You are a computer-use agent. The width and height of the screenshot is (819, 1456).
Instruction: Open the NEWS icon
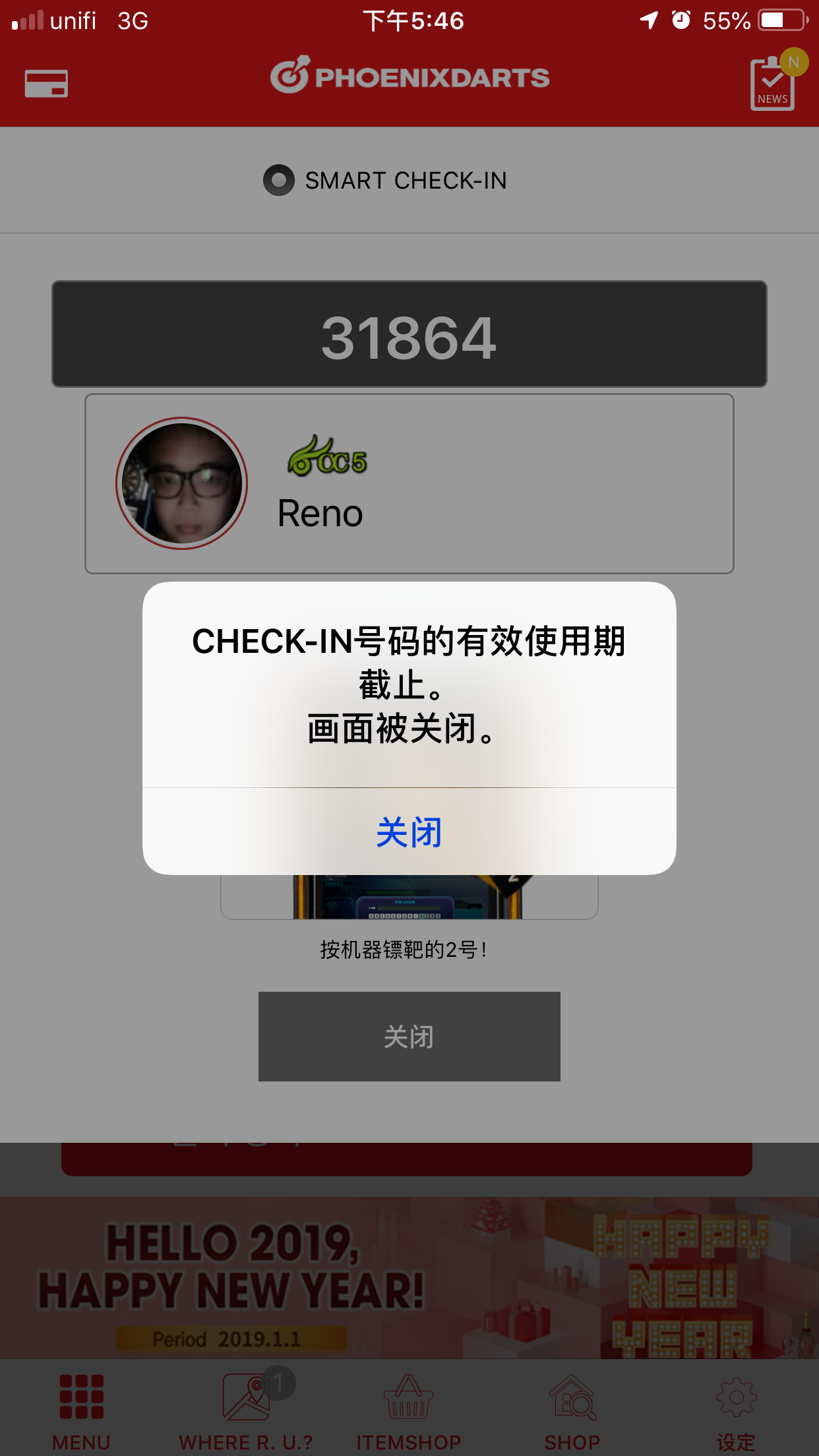coord(773,84)
